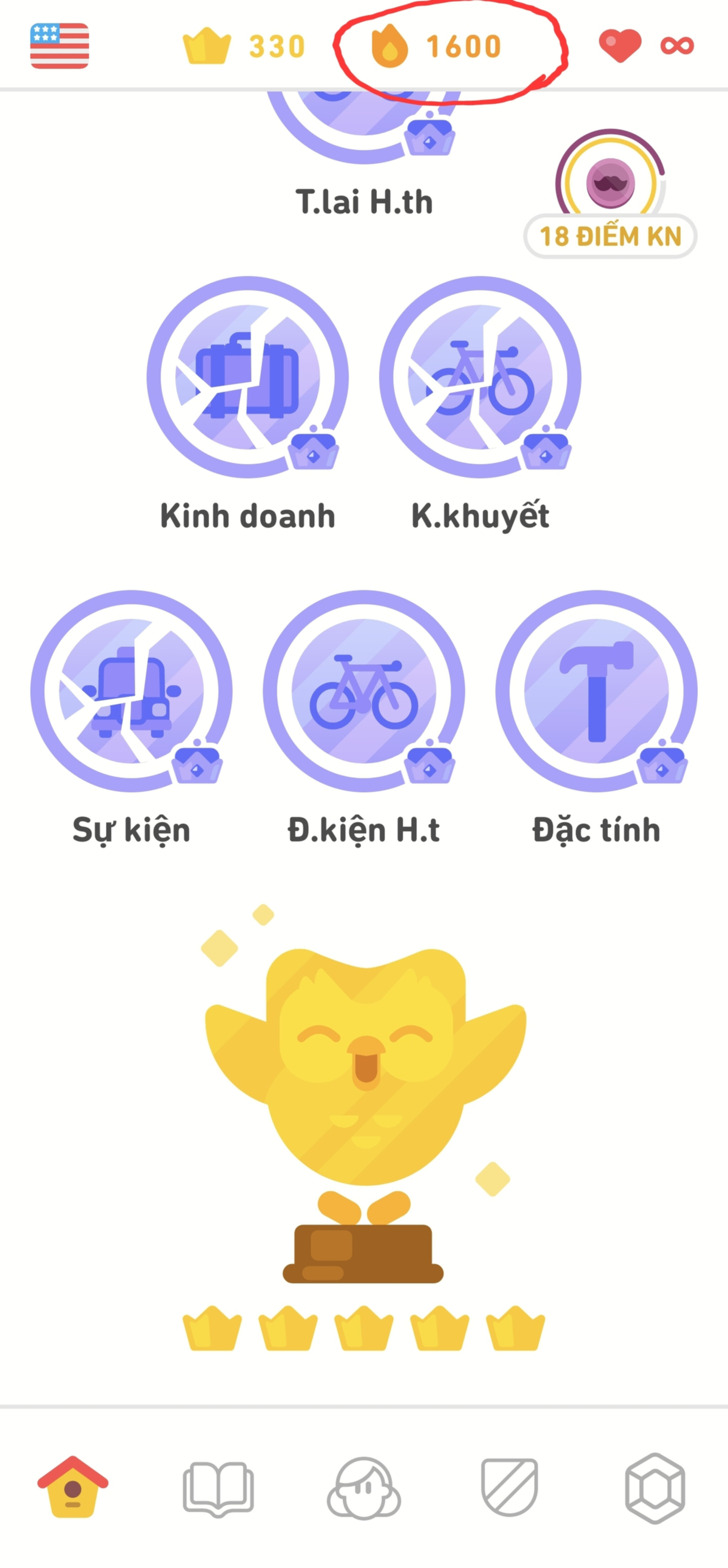Switch to the home learn tab

click(x=73, y=1487)
